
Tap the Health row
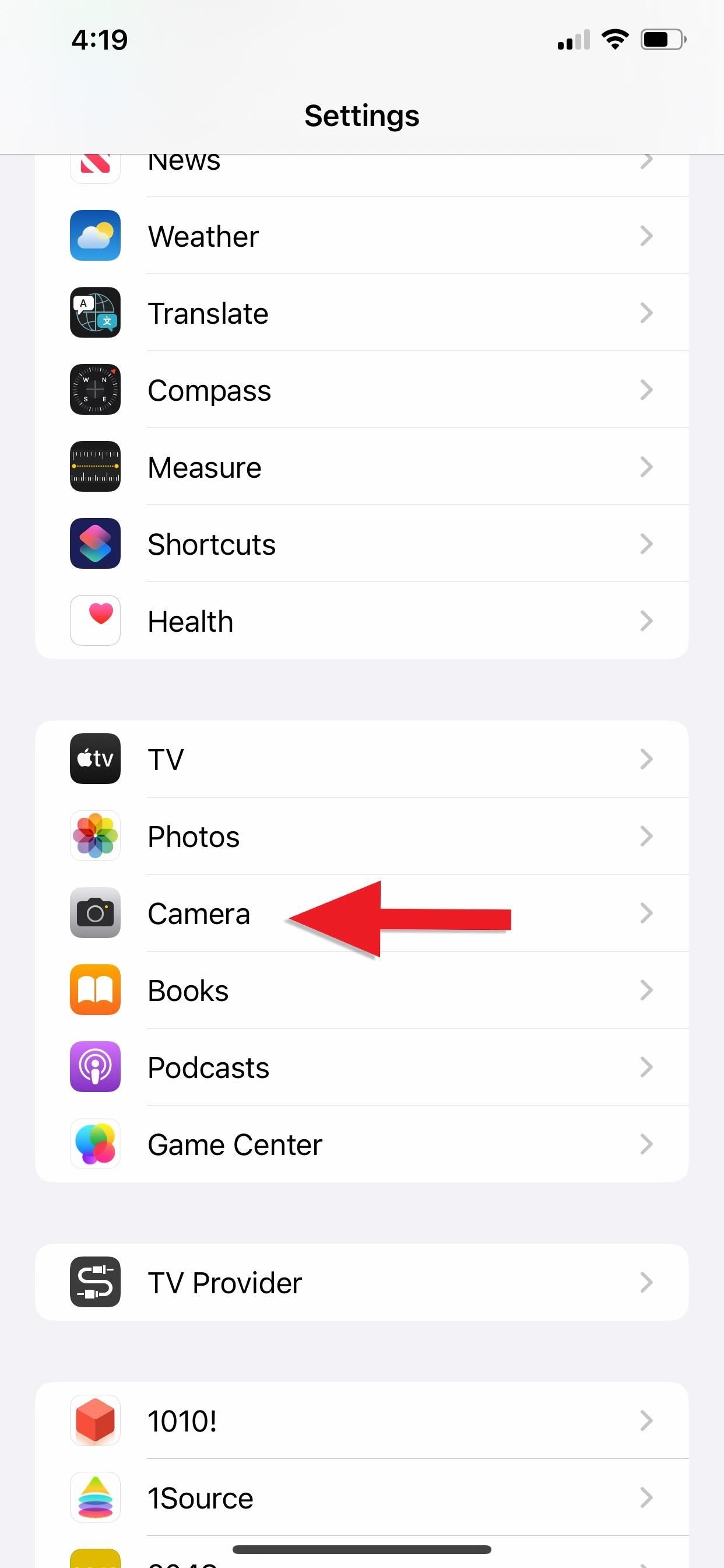[362, 620]
